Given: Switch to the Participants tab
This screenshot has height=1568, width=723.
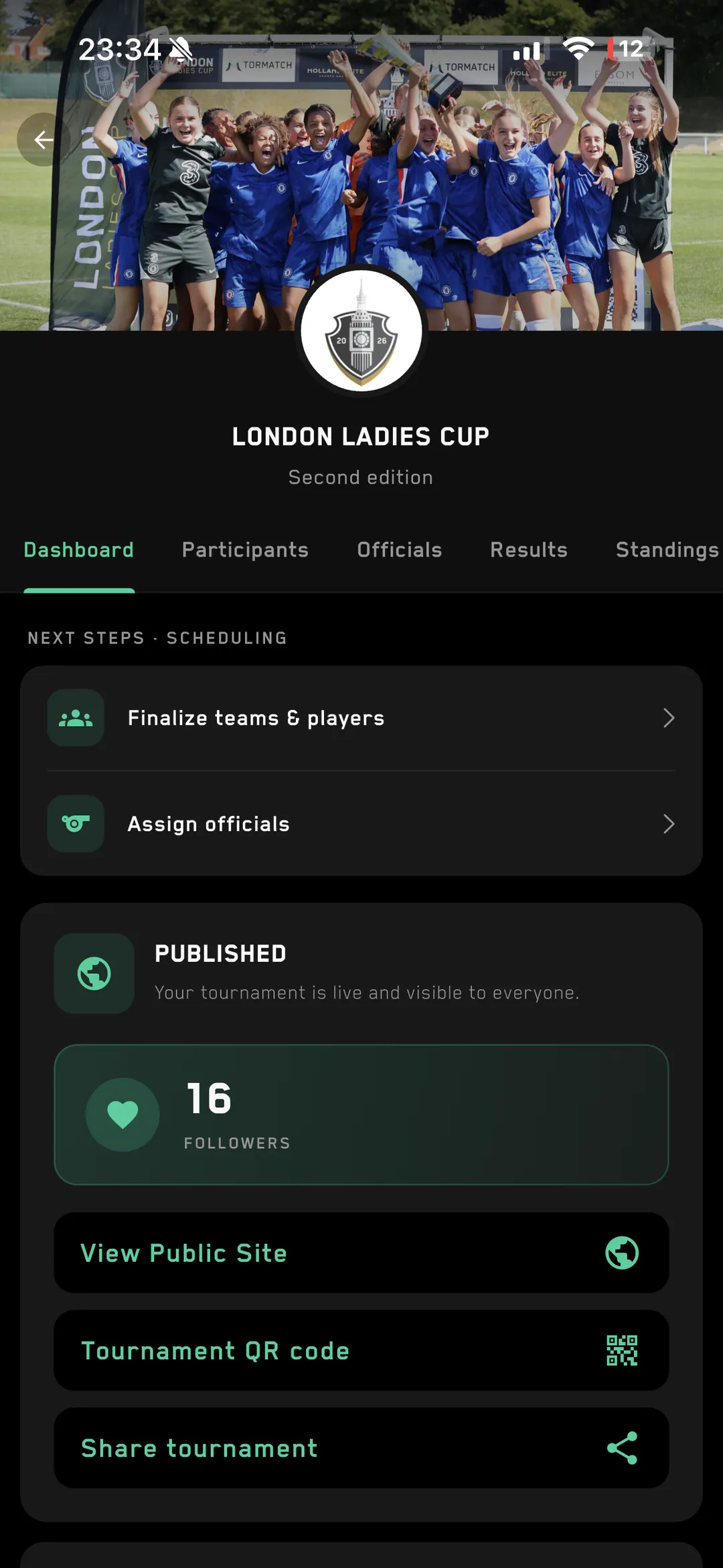Looking at the screenshot, I should (x=245, y=550).
